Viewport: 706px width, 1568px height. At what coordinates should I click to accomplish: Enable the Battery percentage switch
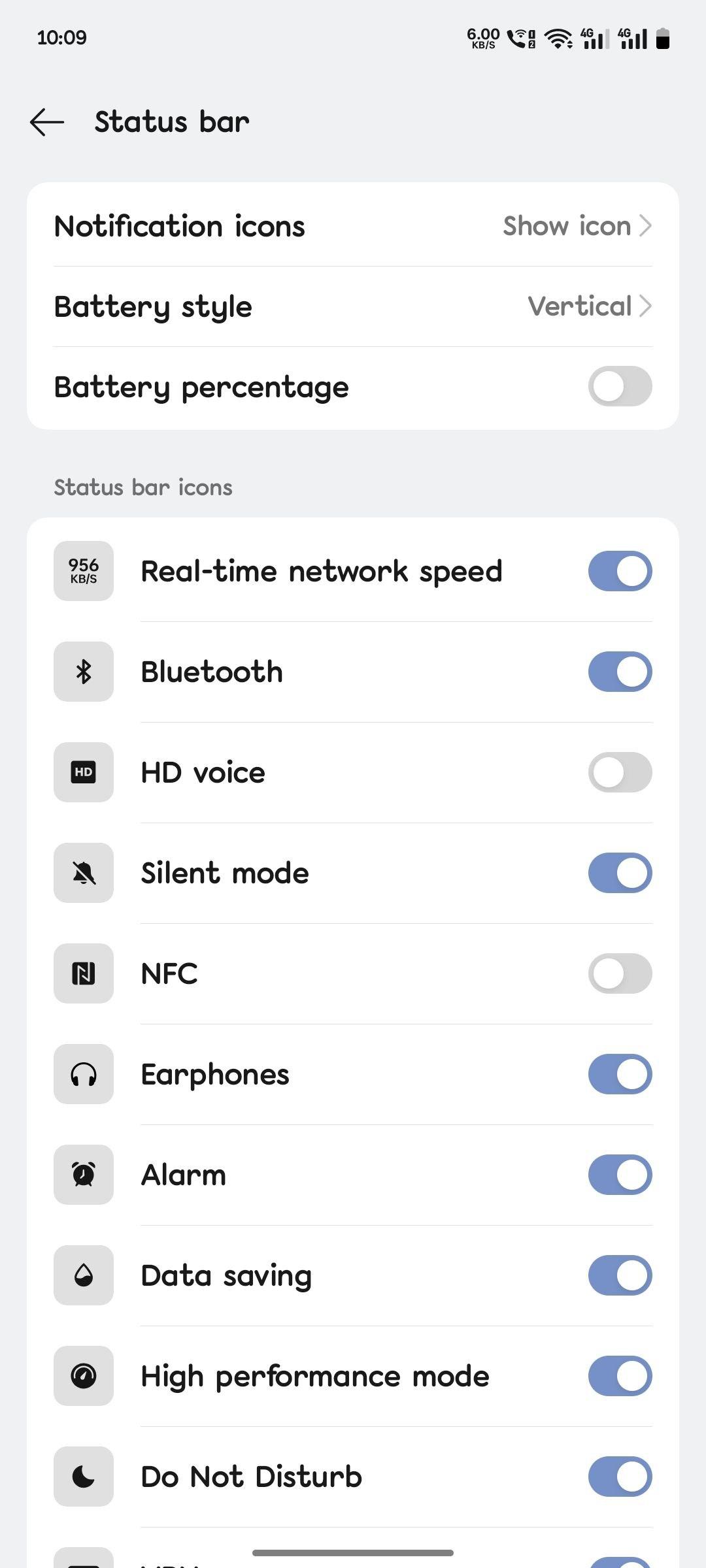(620, 386)
